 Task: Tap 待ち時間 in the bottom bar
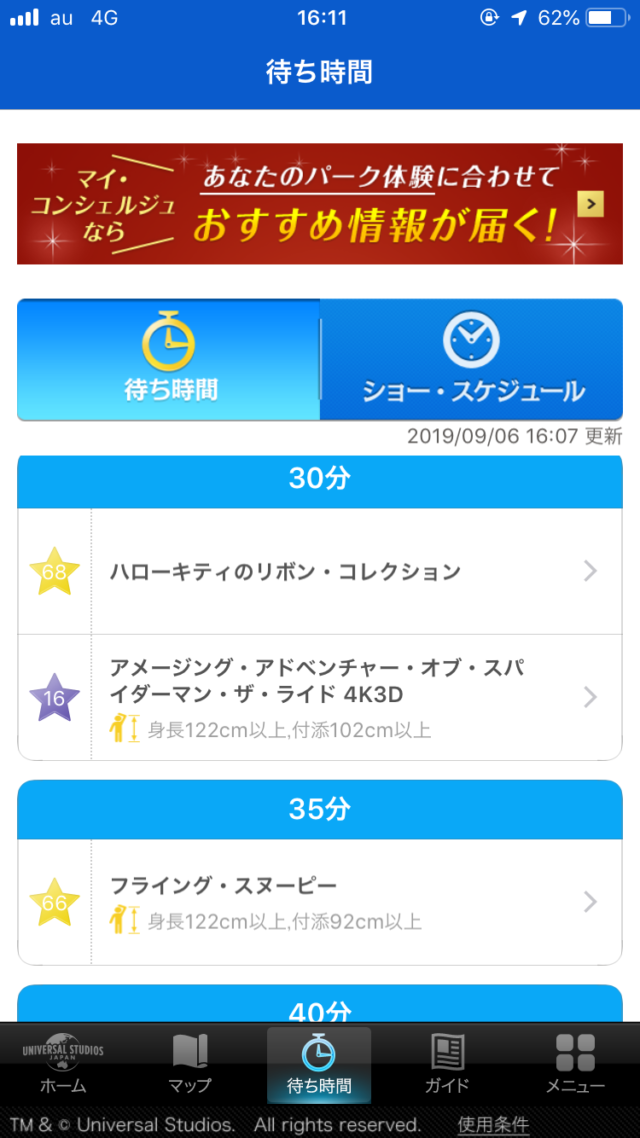click(319, 1064)
